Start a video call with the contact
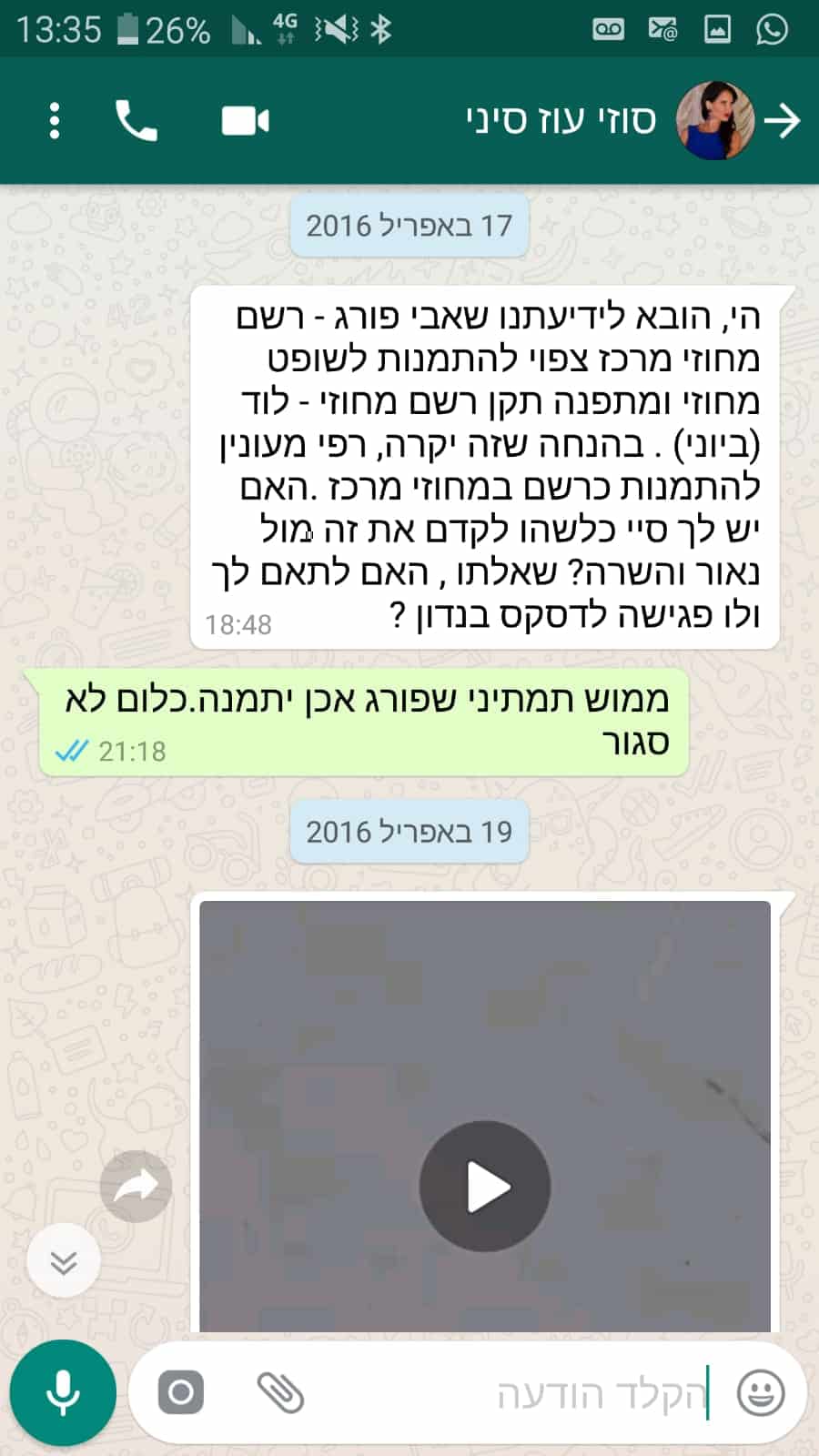 (x=245, y=120)
